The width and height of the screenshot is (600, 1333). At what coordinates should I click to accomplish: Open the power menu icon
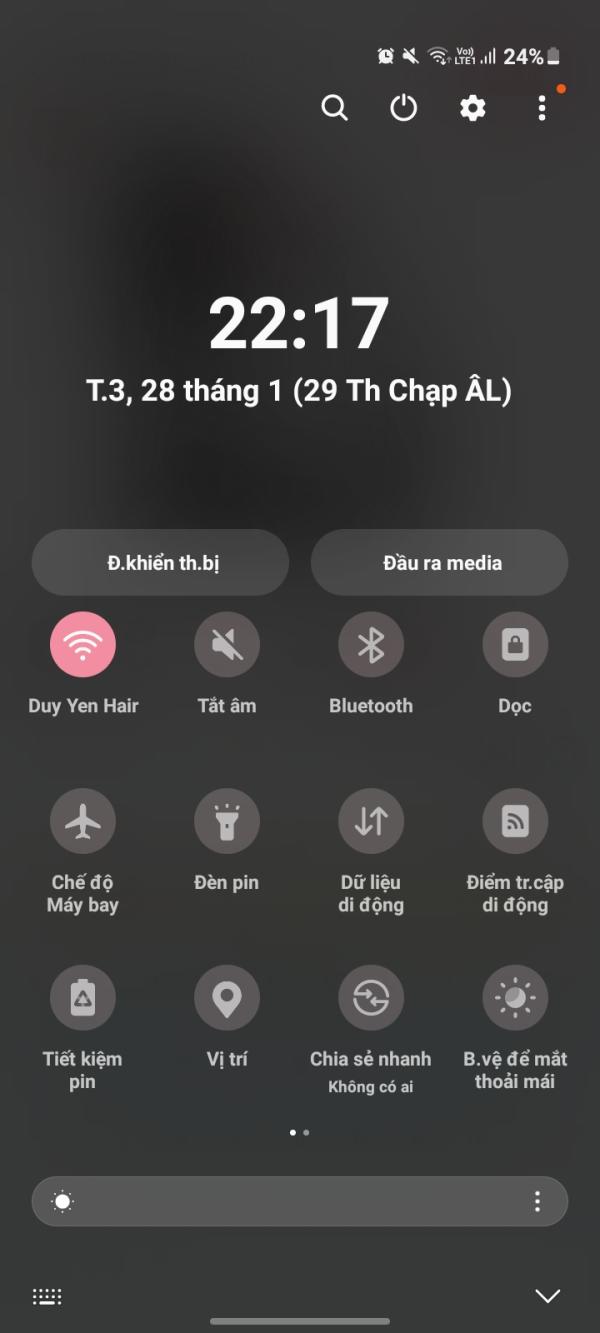[x=403, y=108]
